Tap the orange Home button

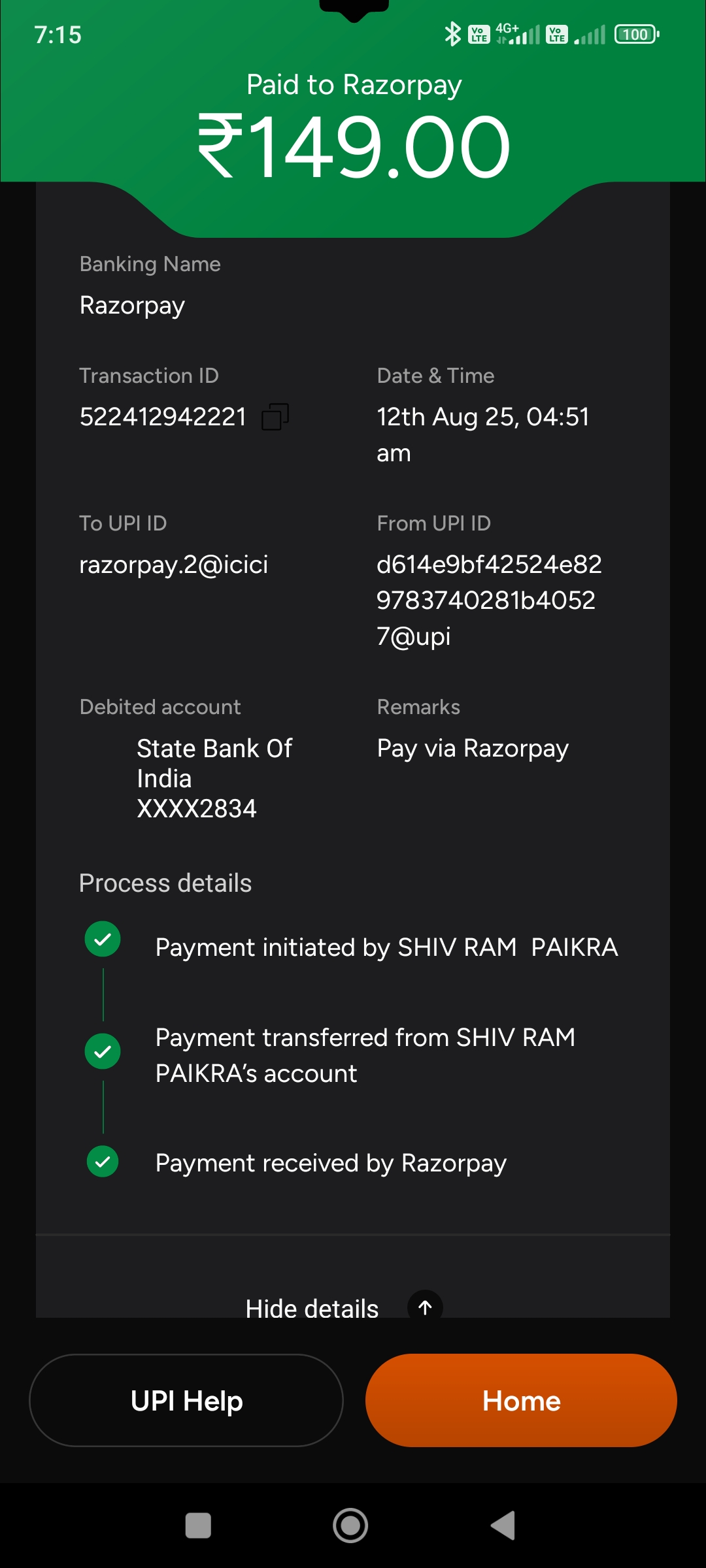[x=521, y=1400]
